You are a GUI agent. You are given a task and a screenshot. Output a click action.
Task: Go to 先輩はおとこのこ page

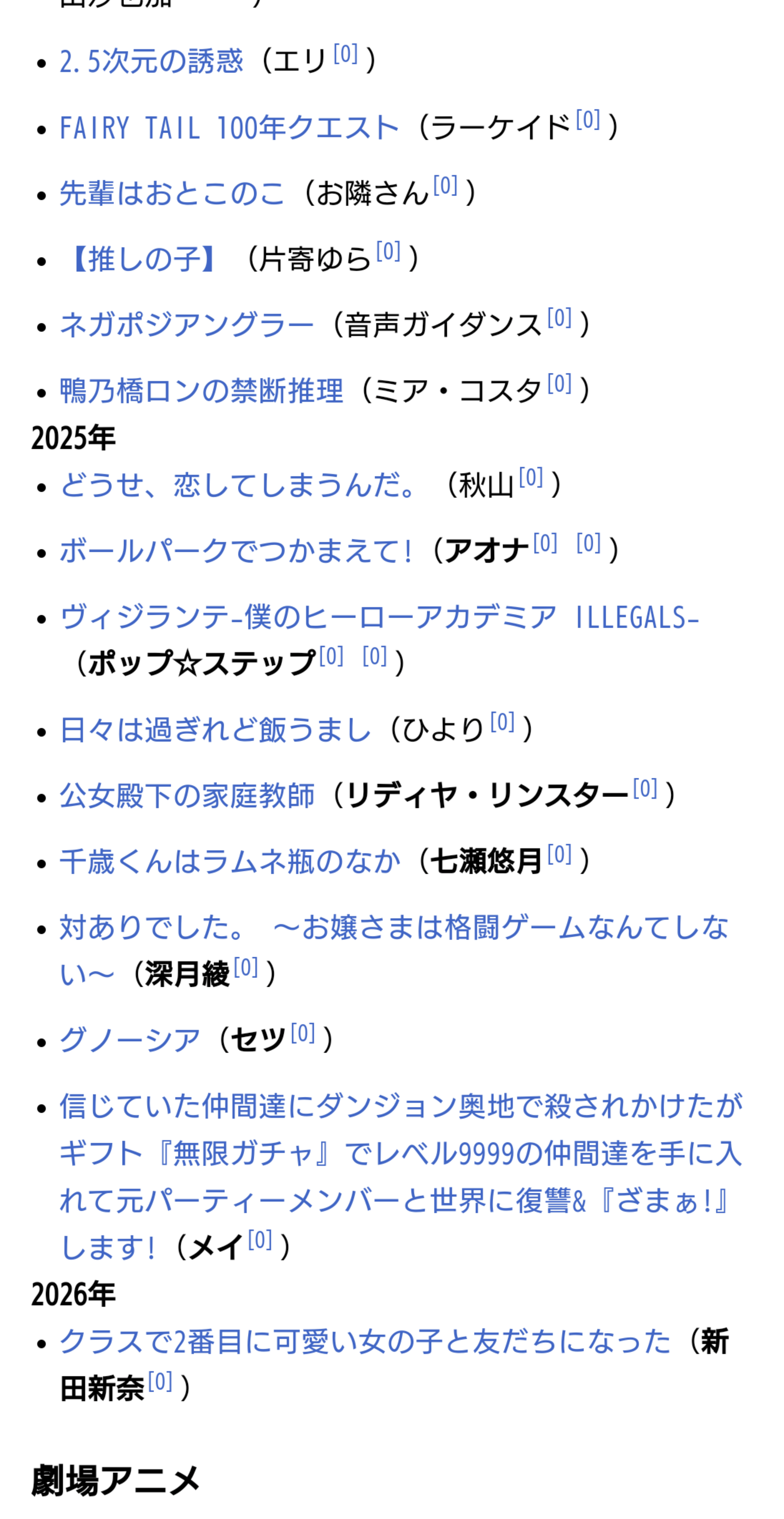pyautogui.click(x=172, y=194)
